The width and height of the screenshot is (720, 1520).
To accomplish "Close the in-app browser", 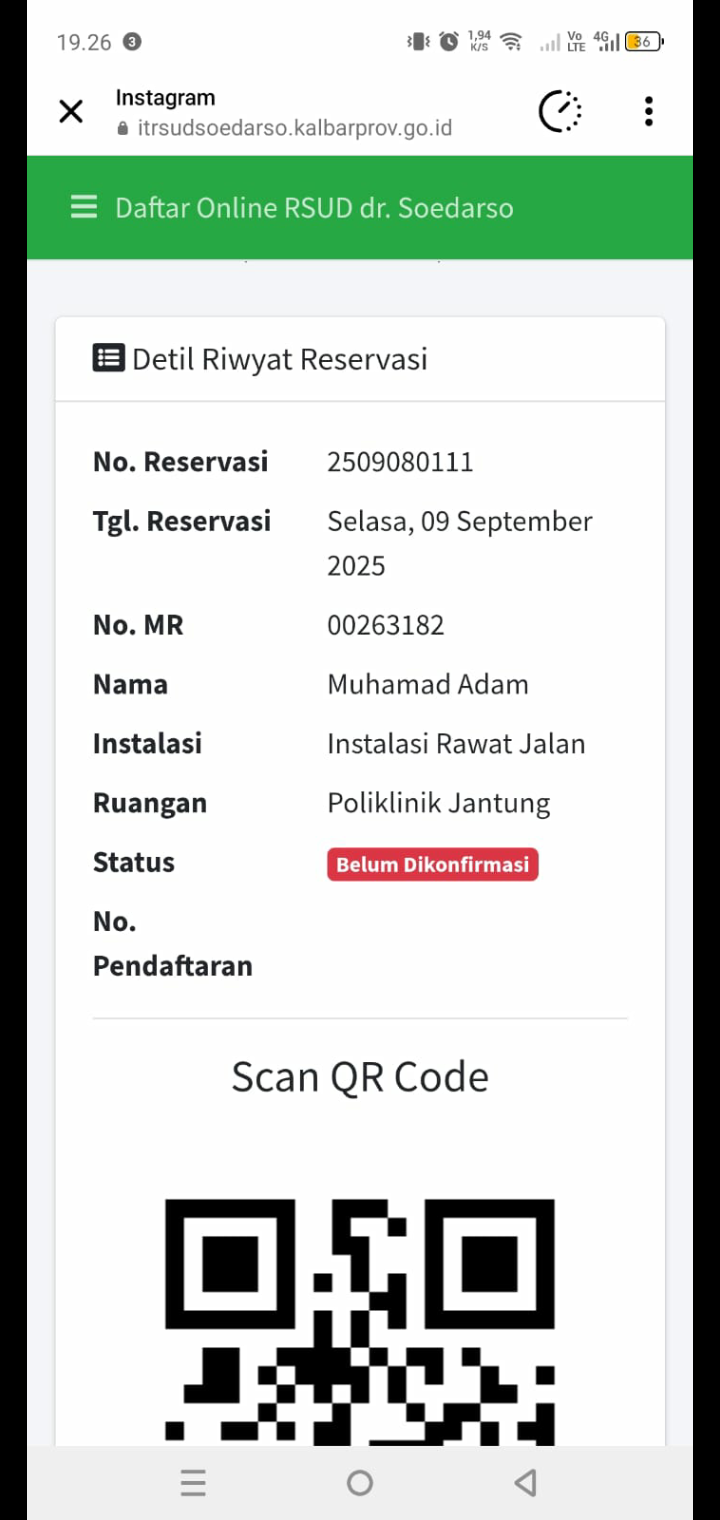I will tap(71, 111).
